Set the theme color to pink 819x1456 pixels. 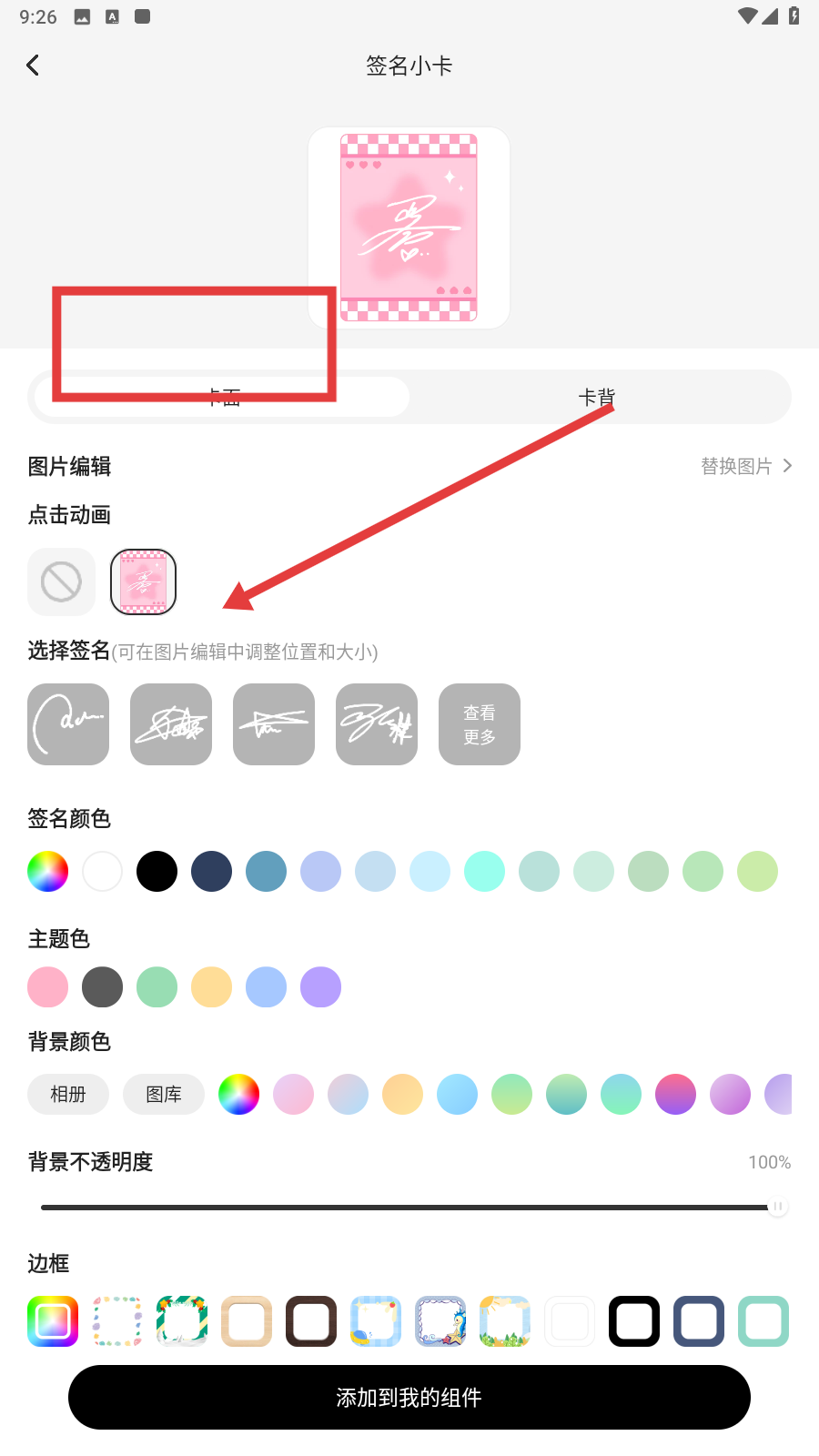point(47,986)
